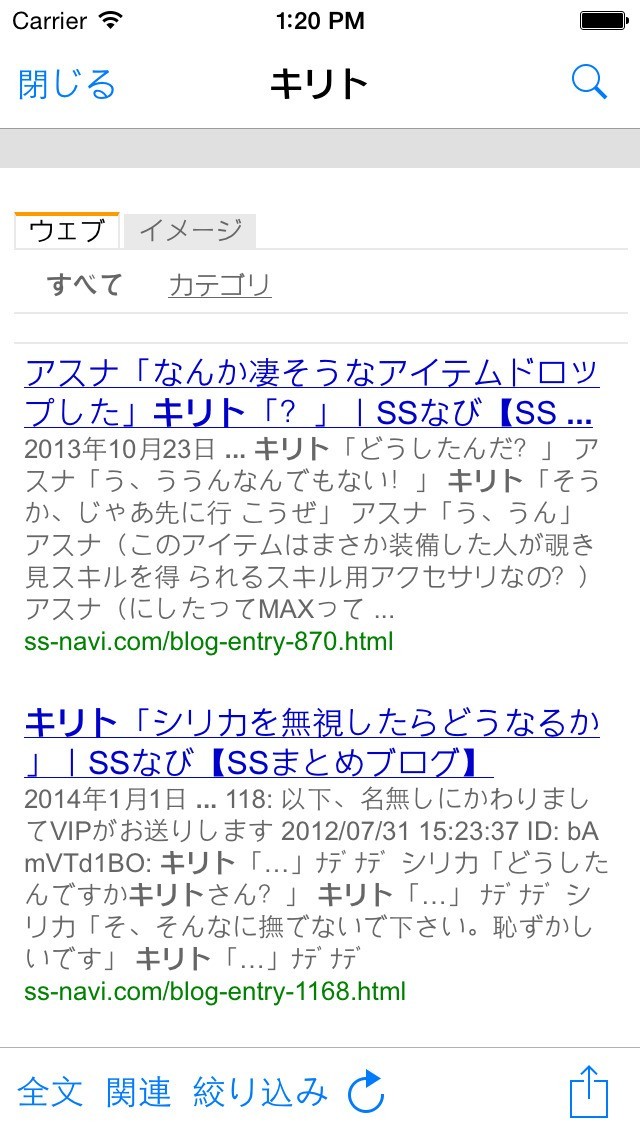Reload the page with refresh icon
The image size is (640, 1136).
tap(366, 1092)
